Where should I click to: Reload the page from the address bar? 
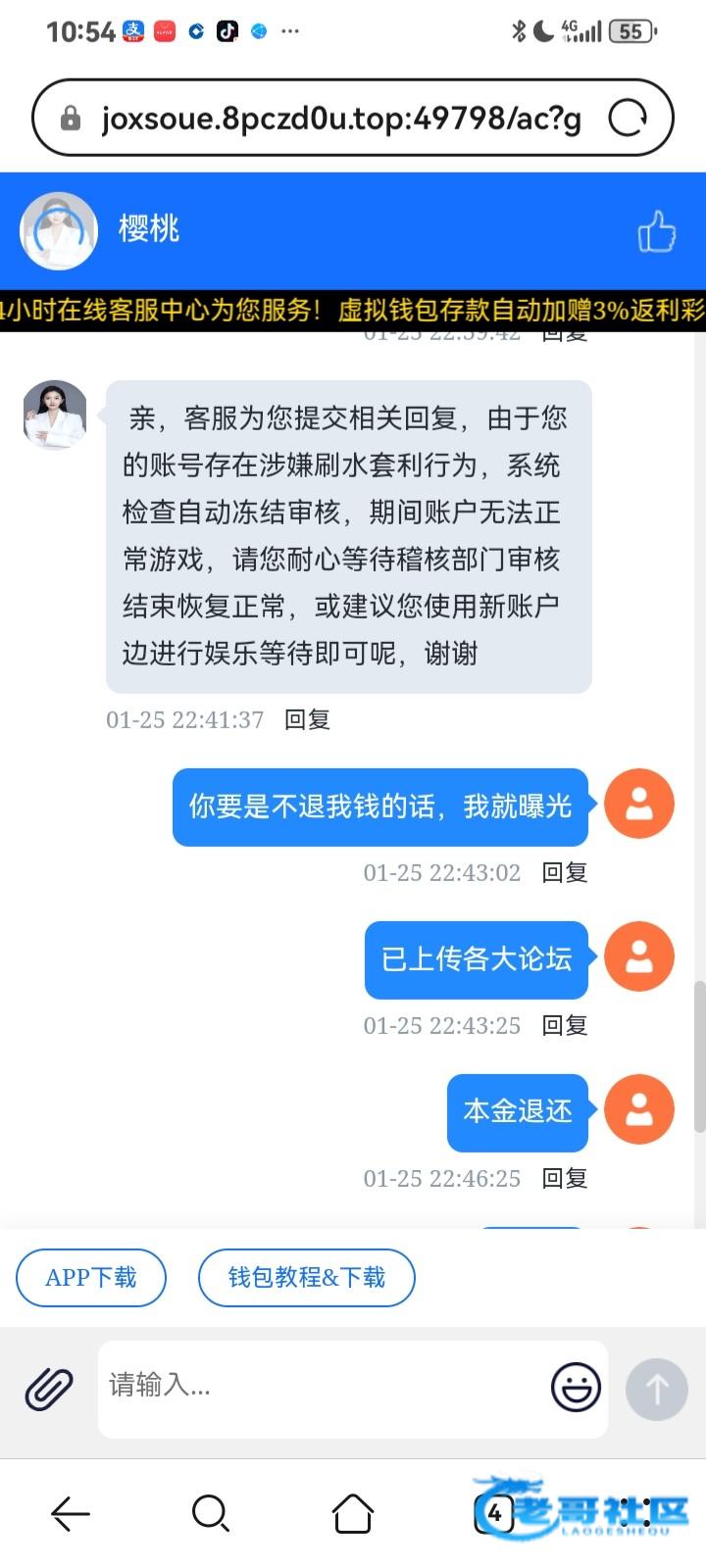[x=628, y=119]
